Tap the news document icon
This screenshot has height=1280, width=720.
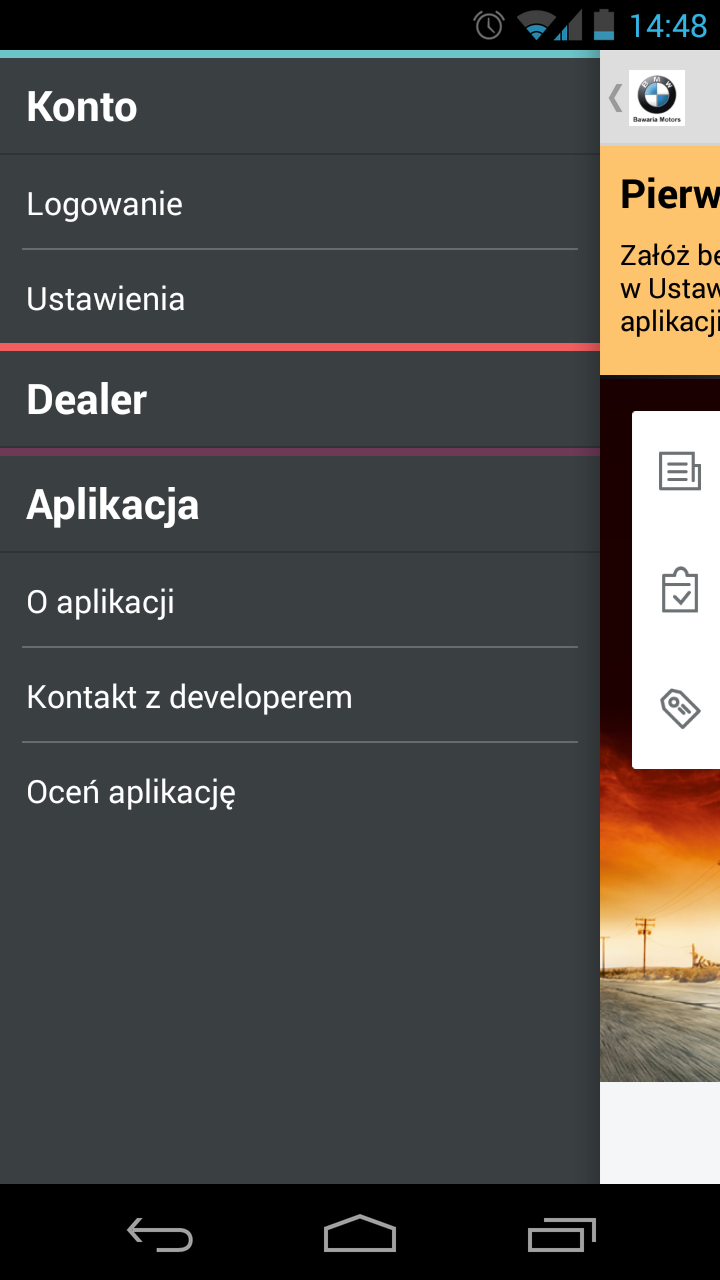click(680, 470)
